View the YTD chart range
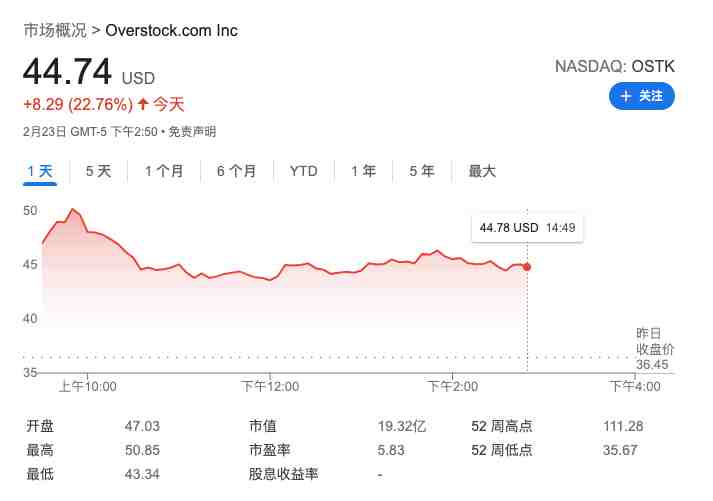 coord(303,171)
